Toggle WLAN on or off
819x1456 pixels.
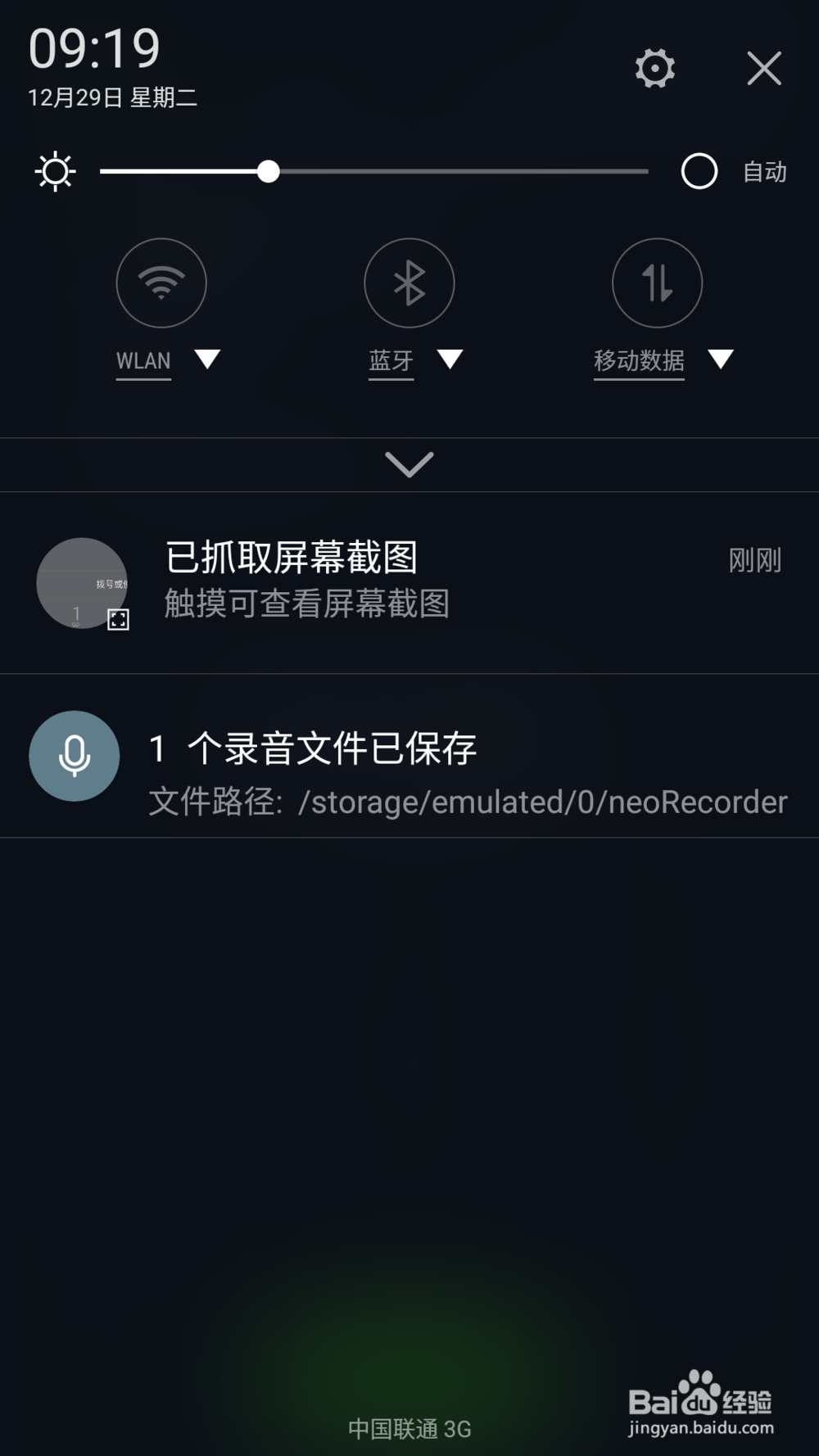(x=161, y=283)
